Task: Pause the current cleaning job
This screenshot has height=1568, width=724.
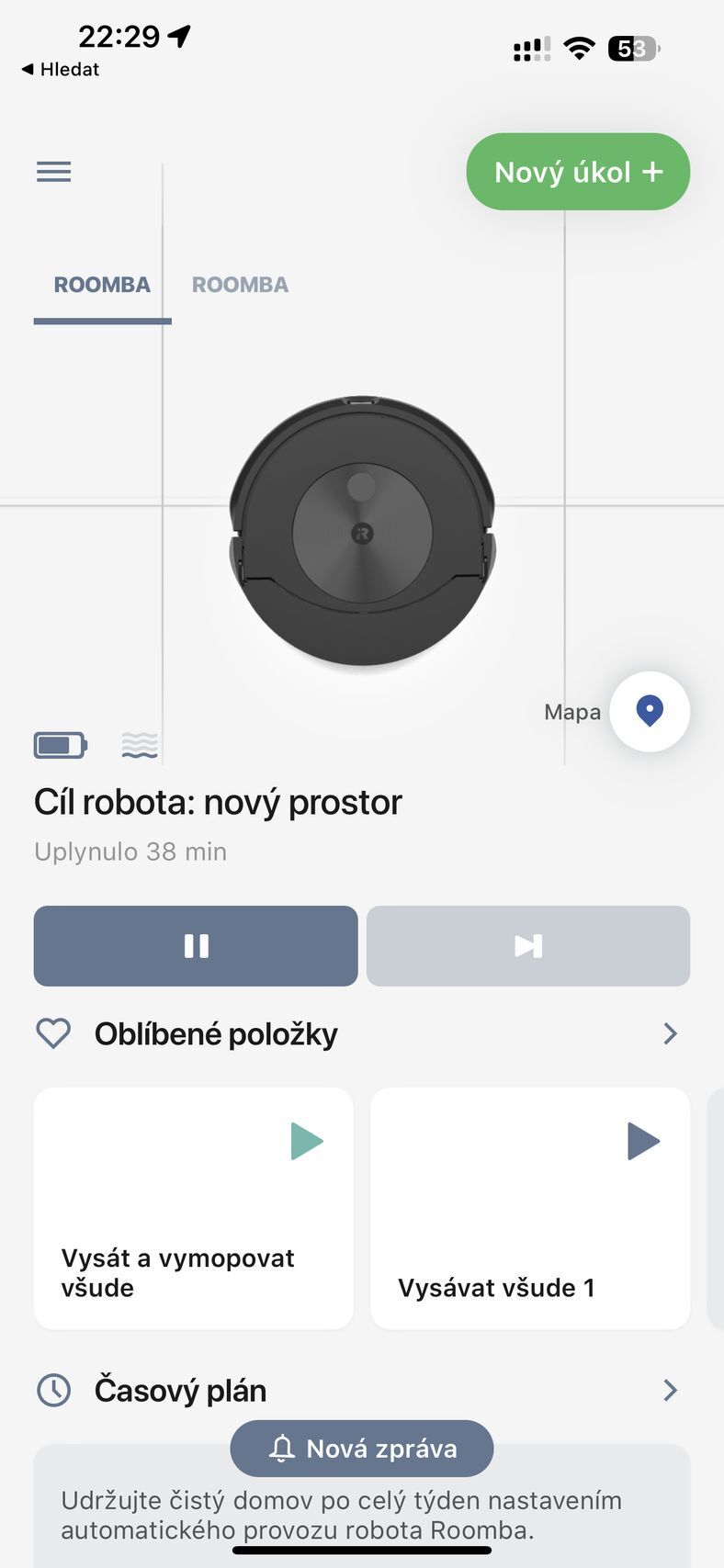Action: point(196,945)
